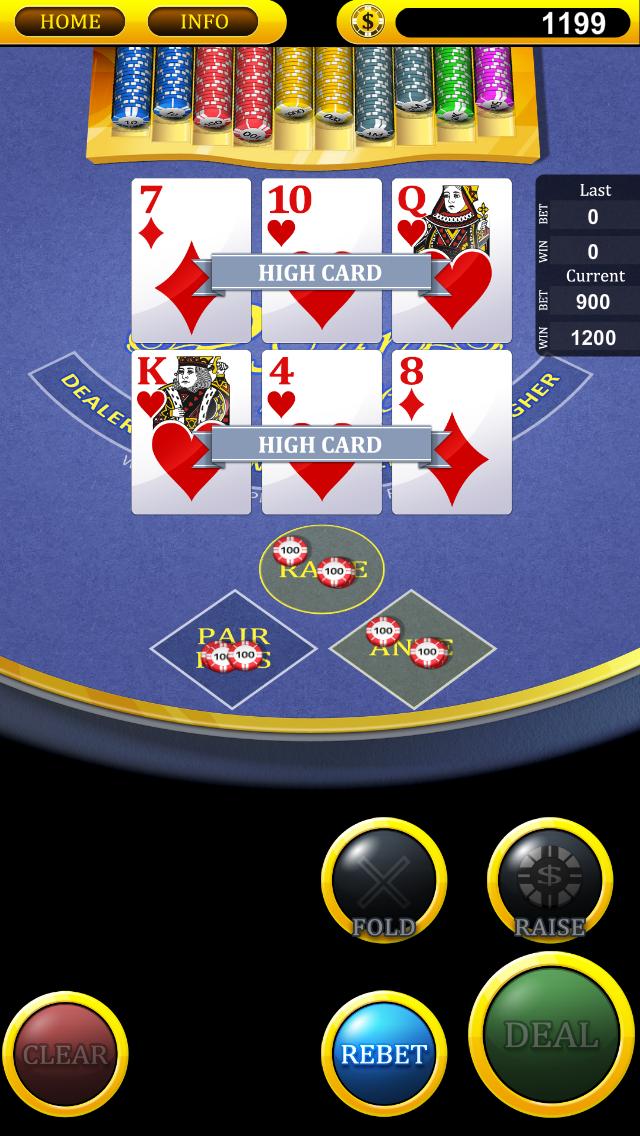Fold the current hand
Viewport: 640px width, 1136px height.
[384, 881]
